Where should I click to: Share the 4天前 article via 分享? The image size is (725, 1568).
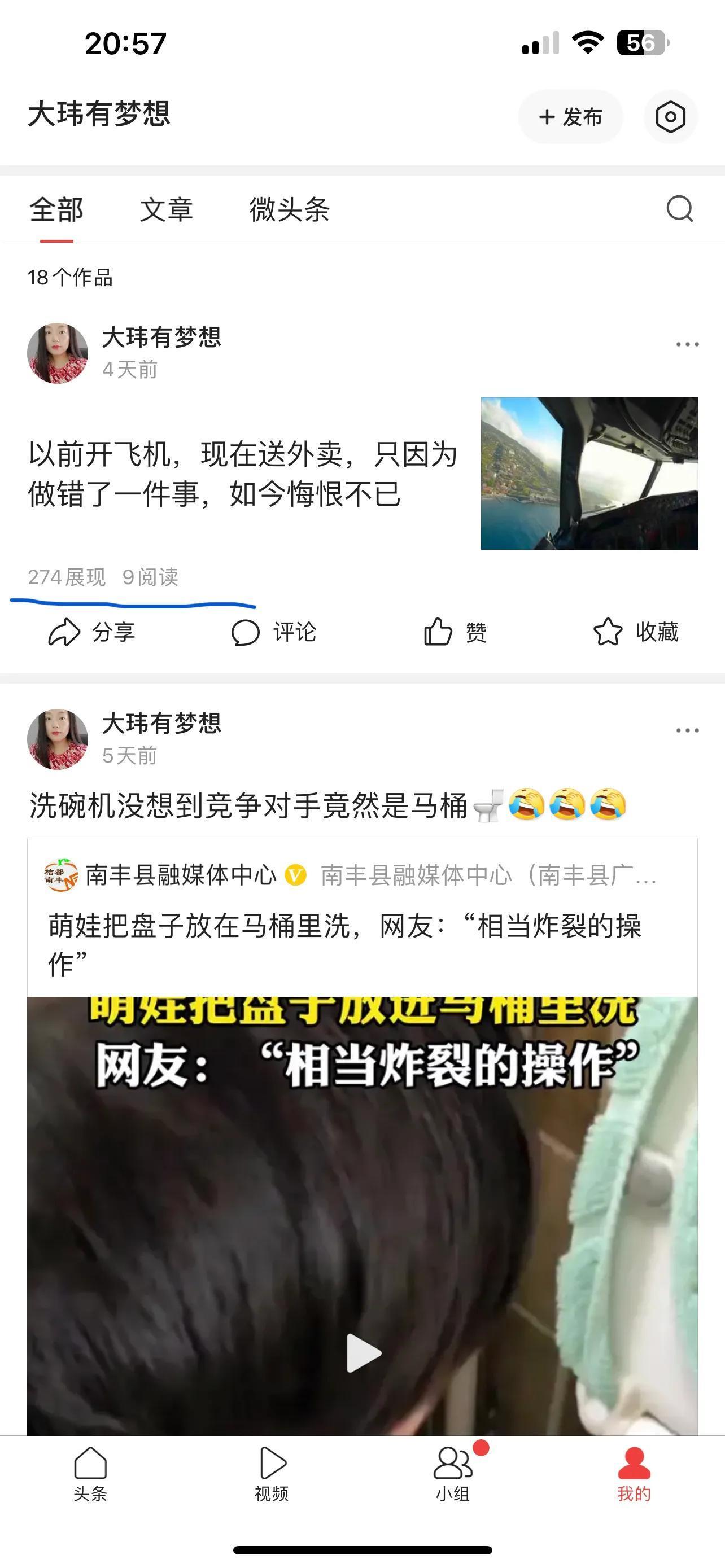[91, 632]
